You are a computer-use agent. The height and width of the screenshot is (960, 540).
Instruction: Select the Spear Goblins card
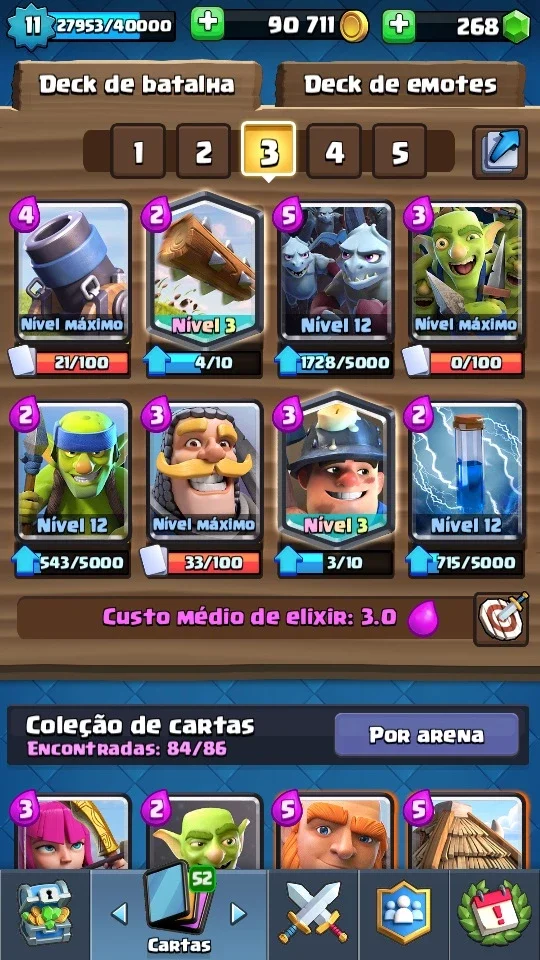[x=72, y=471]
